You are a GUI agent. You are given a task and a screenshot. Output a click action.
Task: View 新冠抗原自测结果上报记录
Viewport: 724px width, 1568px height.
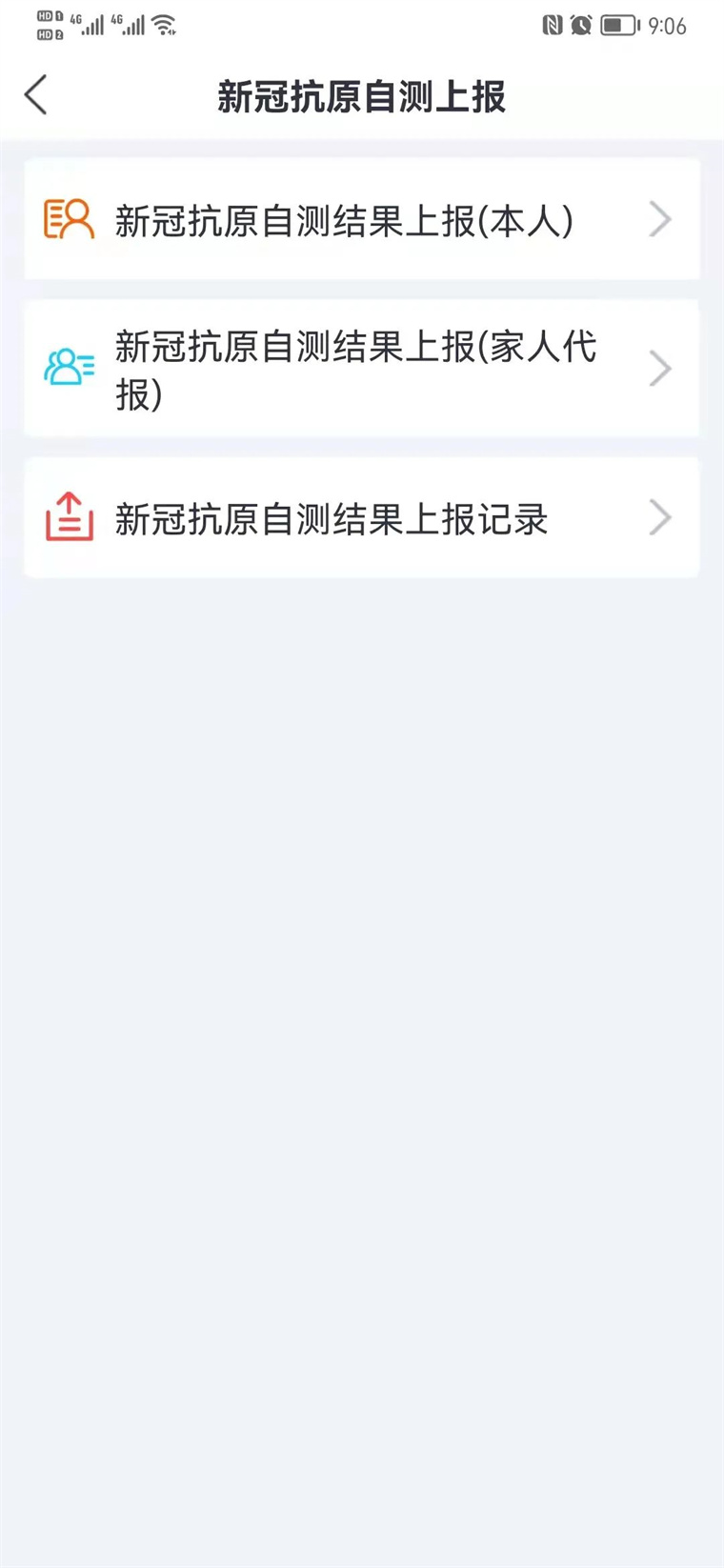point(362,518)
